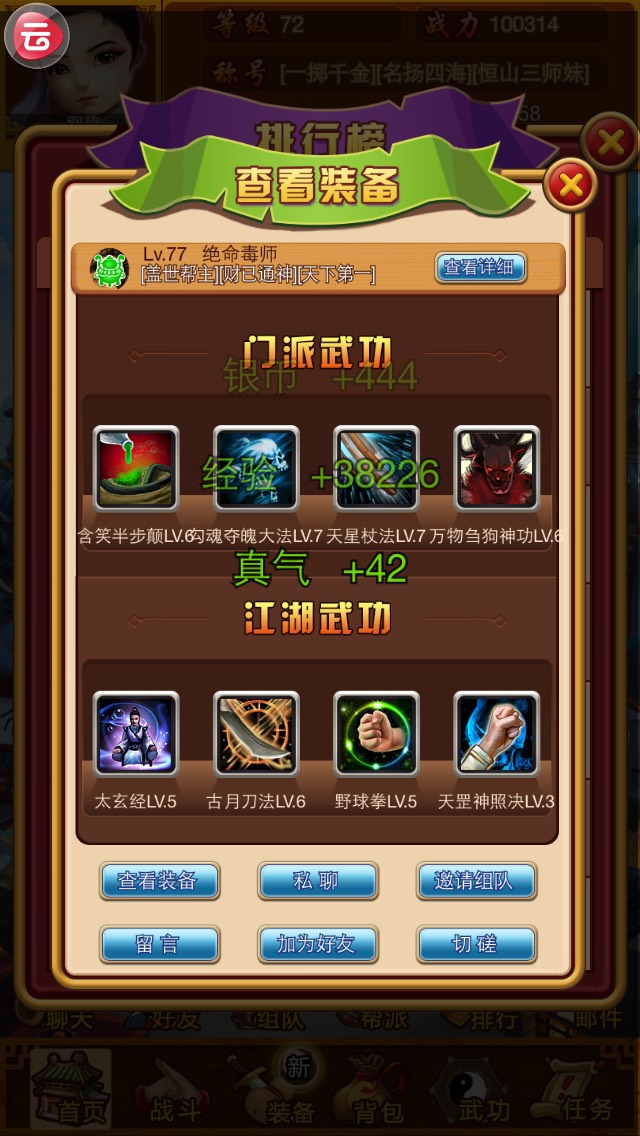Add player via 加为好友
Viewport: 640px width, 1136px height.
point(318,944)
